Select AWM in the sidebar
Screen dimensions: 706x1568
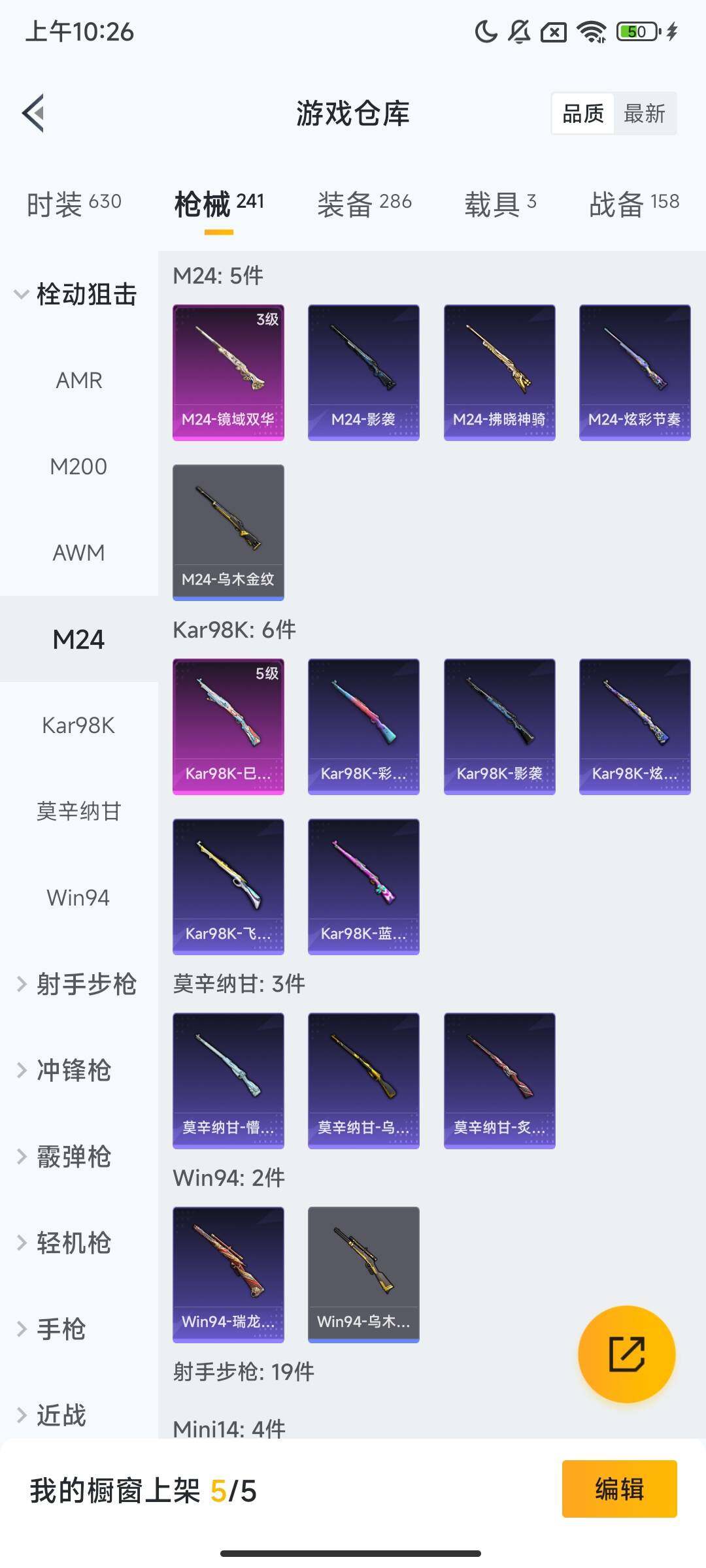tap(78, 553)
